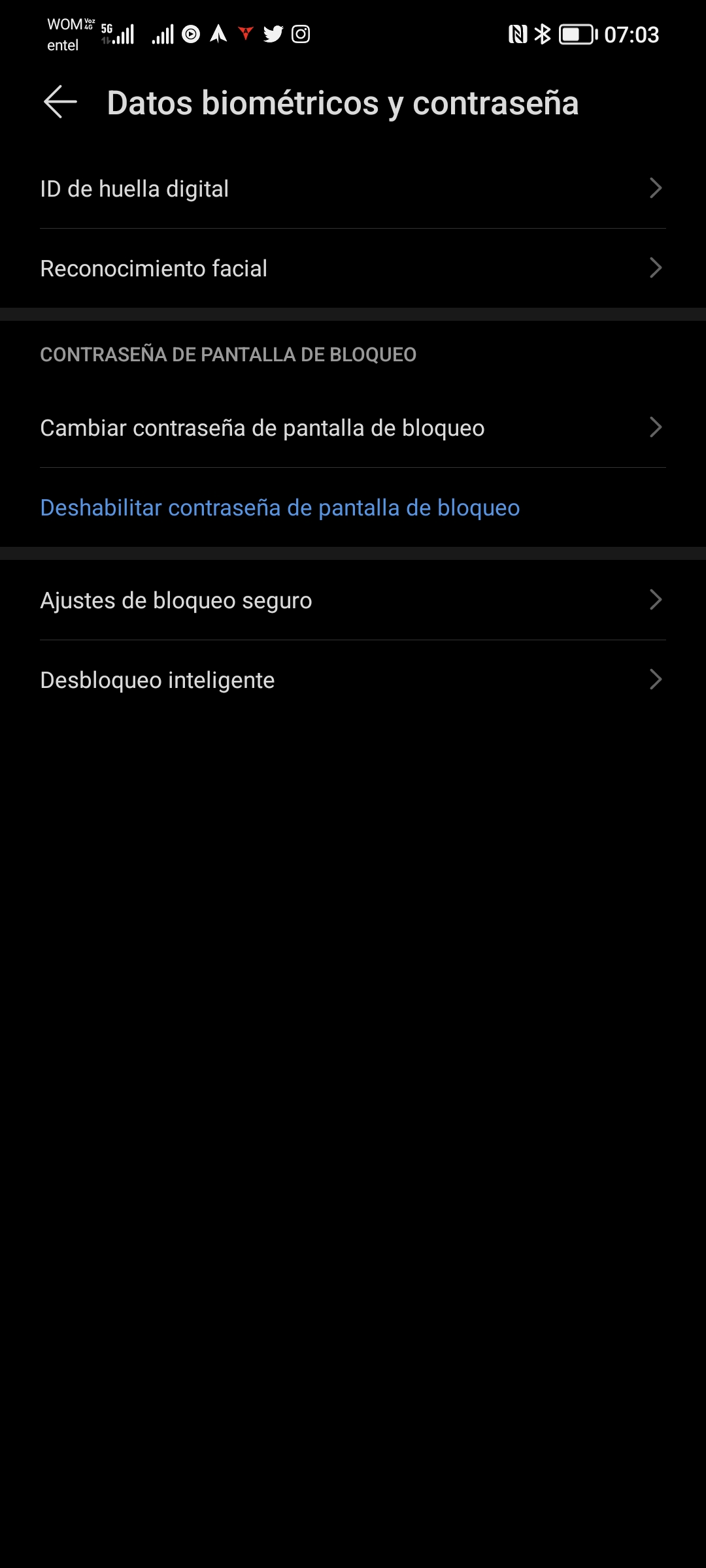Select Cambiar contraseña de pantalla de bloqueo
Image resolution: width=706 pixels, height=1568 pixels.
353,428
